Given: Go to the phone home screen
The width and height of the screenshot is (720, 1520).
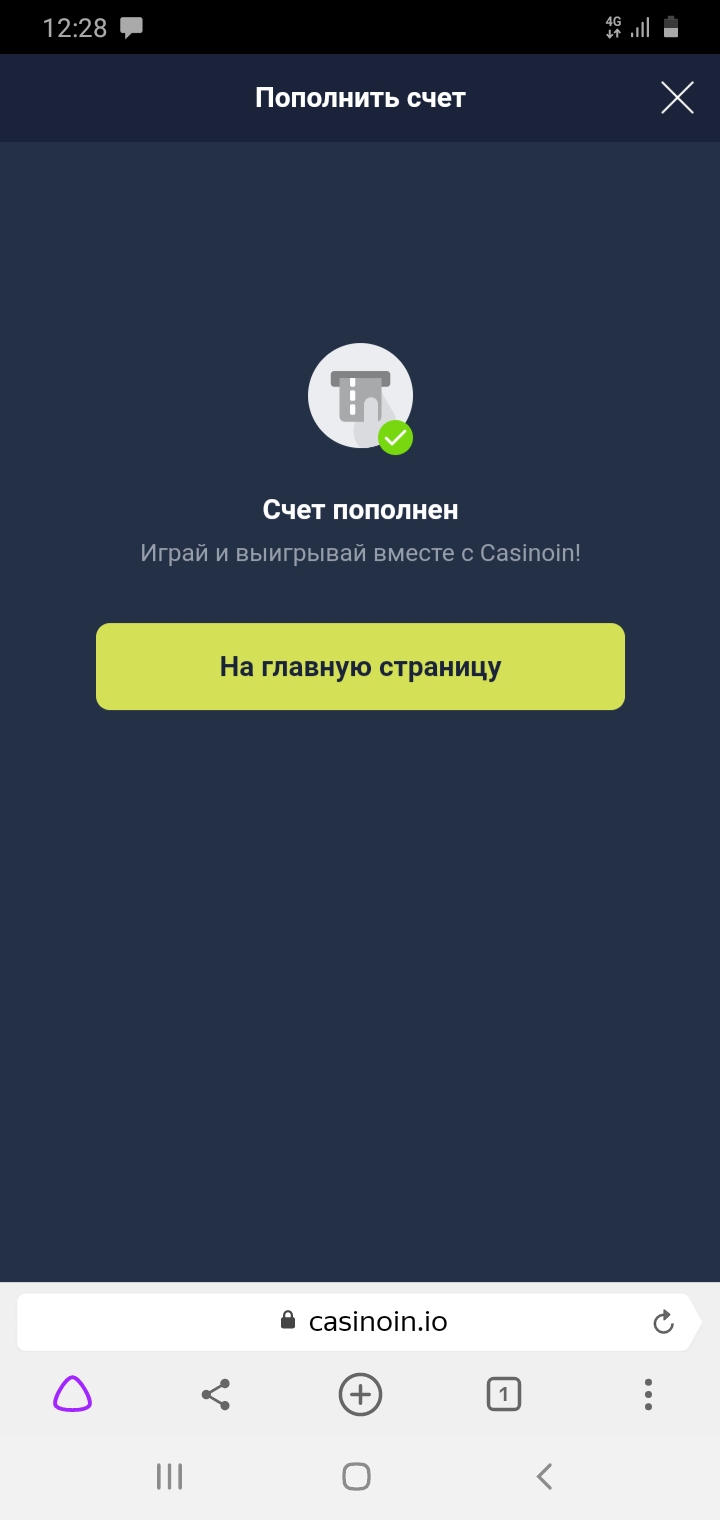Looking at the screenshot, I should pyautogui.click(x=357, y=1476).
